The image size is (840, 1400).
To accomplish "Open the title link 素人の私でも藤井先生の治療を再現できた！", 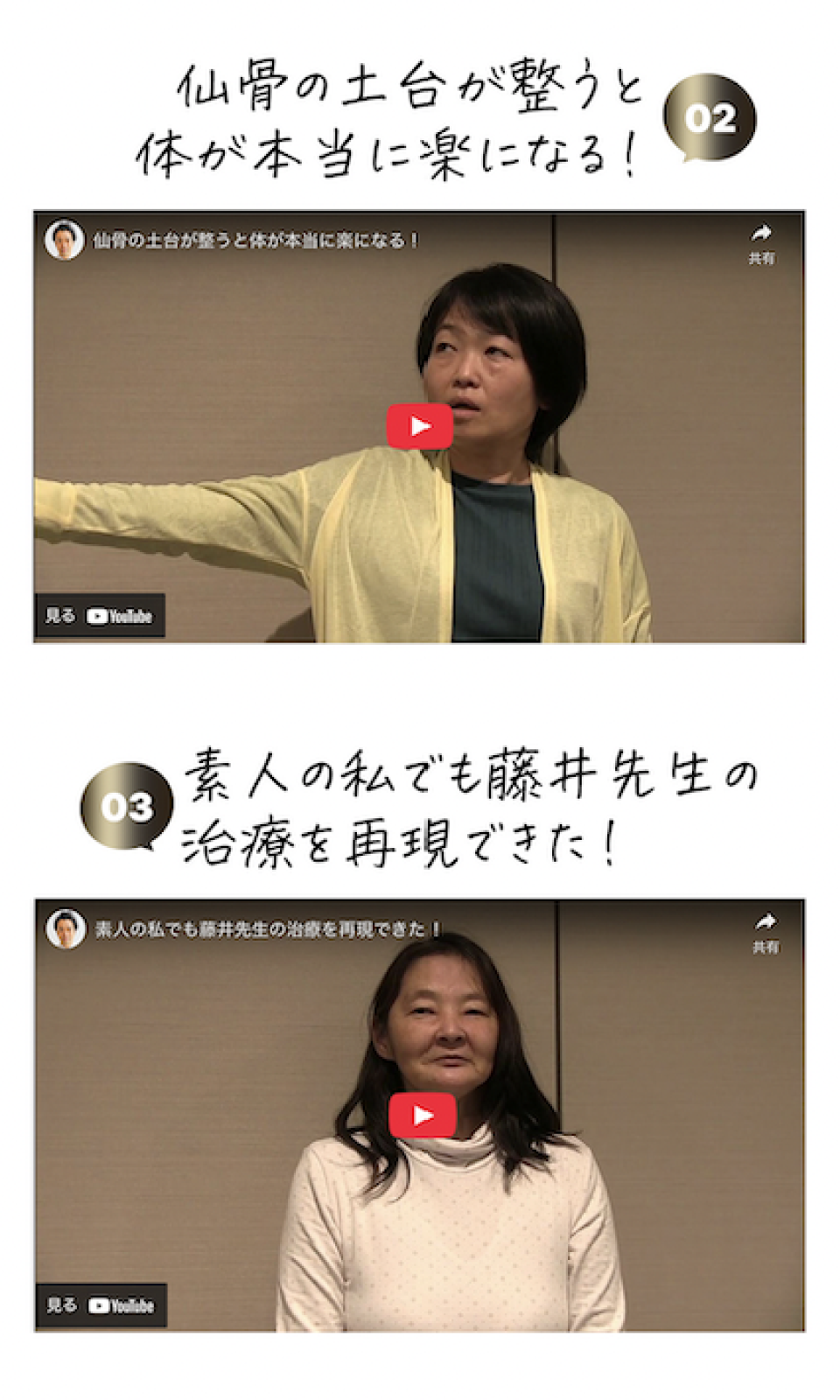I will [x=268, y=929].
